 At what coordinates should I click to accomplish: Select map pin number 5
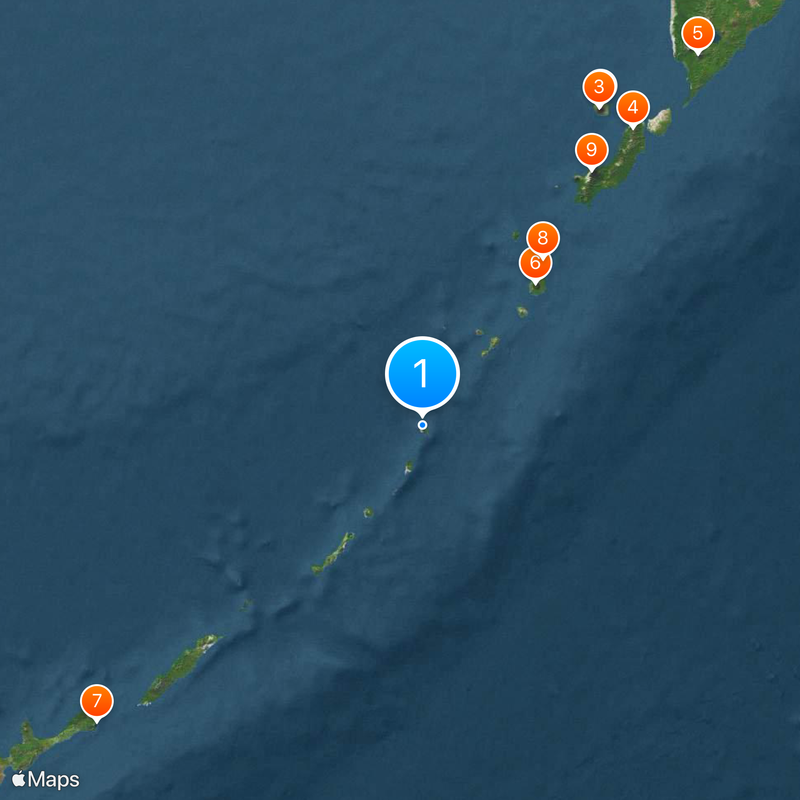coord(698,35)
